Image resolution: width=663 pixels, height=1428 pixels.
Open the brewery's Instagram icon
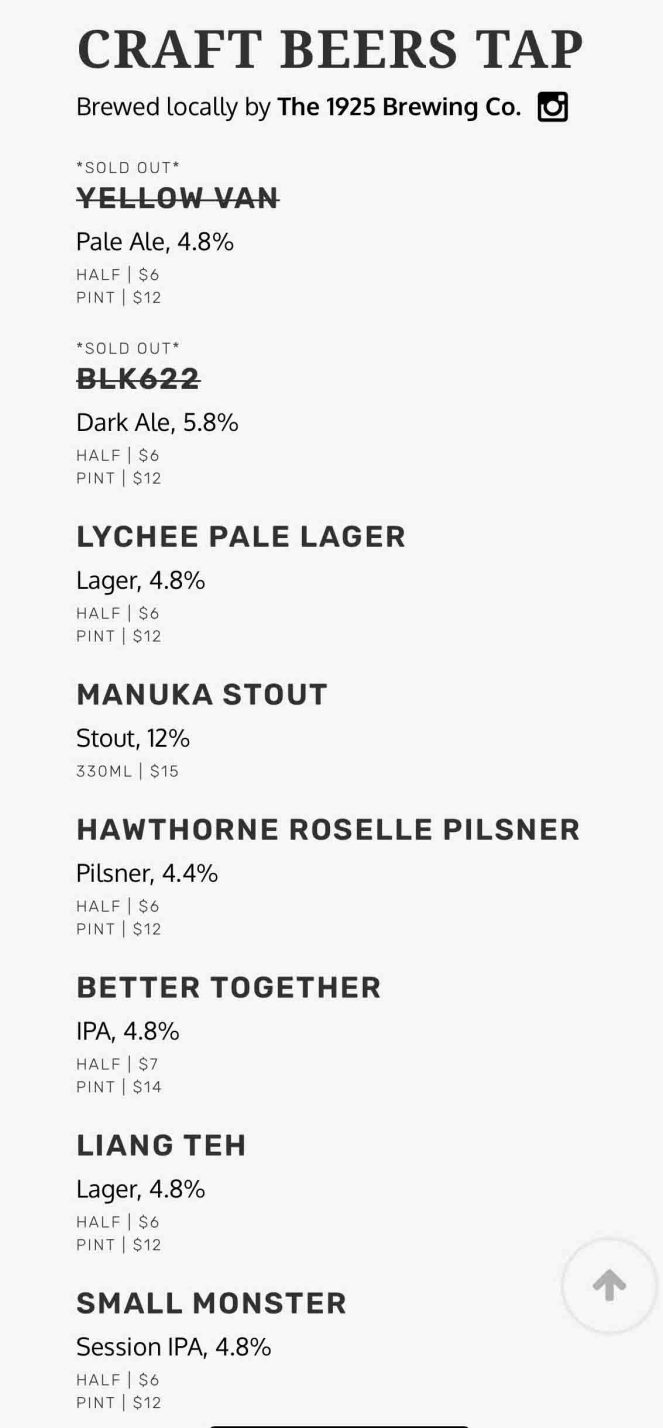(552, 107)
